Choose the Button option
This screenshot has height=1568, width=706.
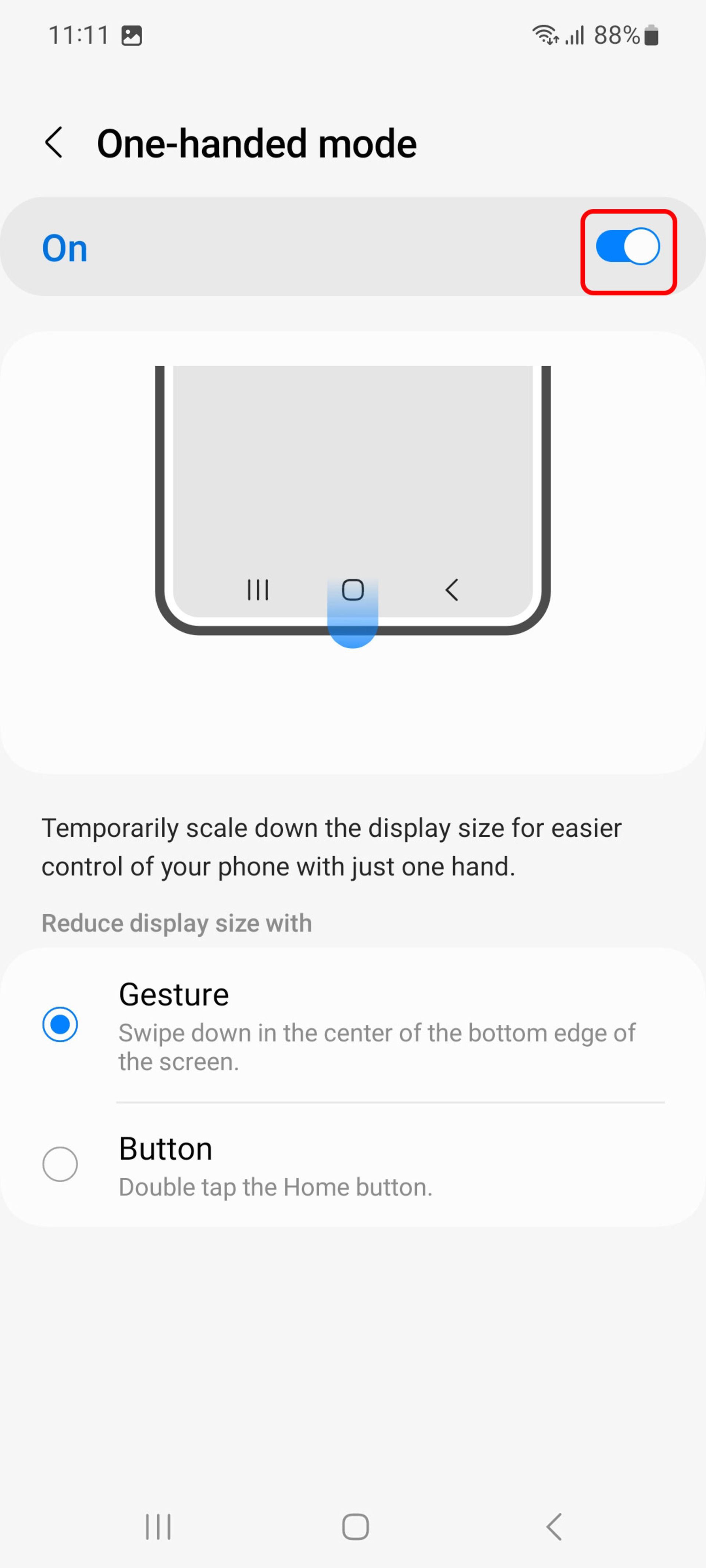[60, 1164]
